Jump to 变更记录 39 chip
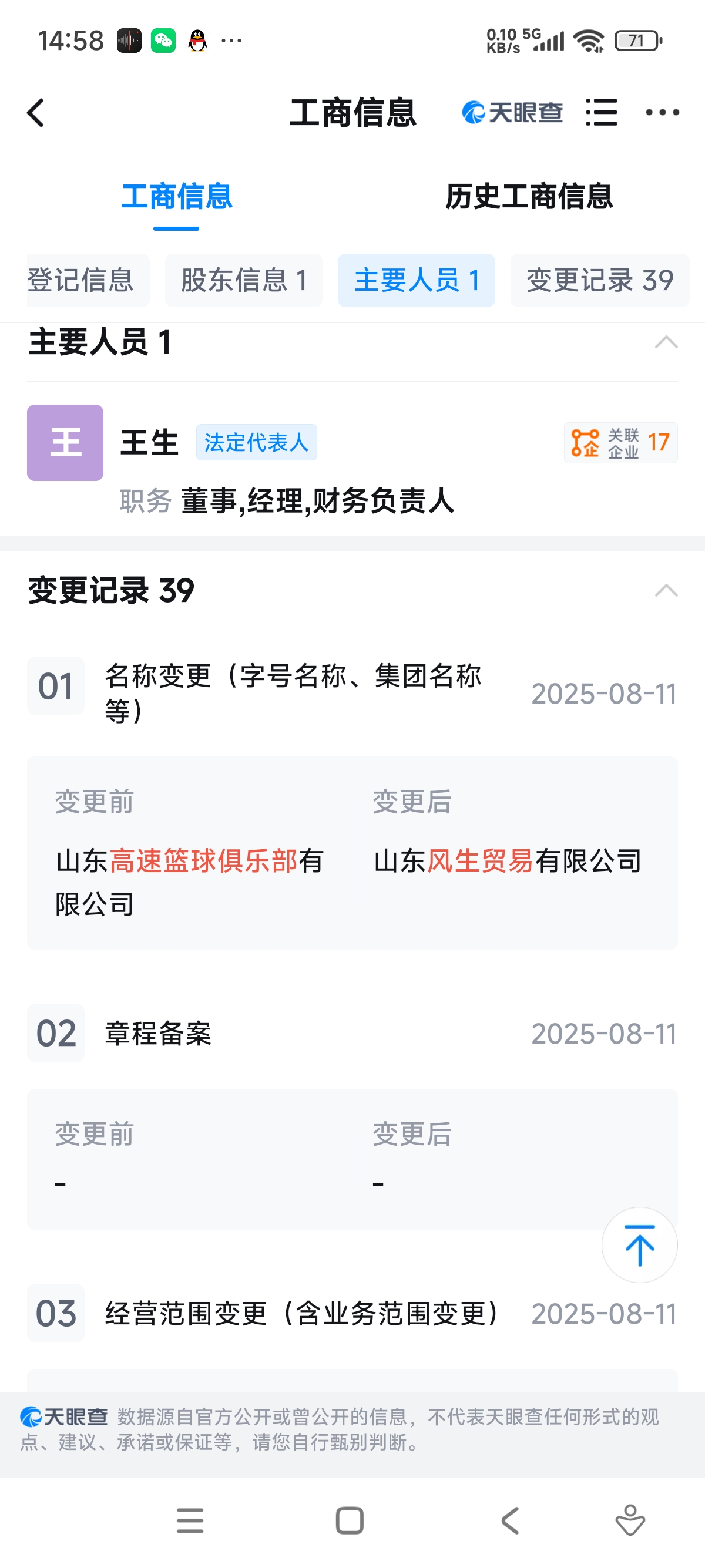 tap(600, 281)
